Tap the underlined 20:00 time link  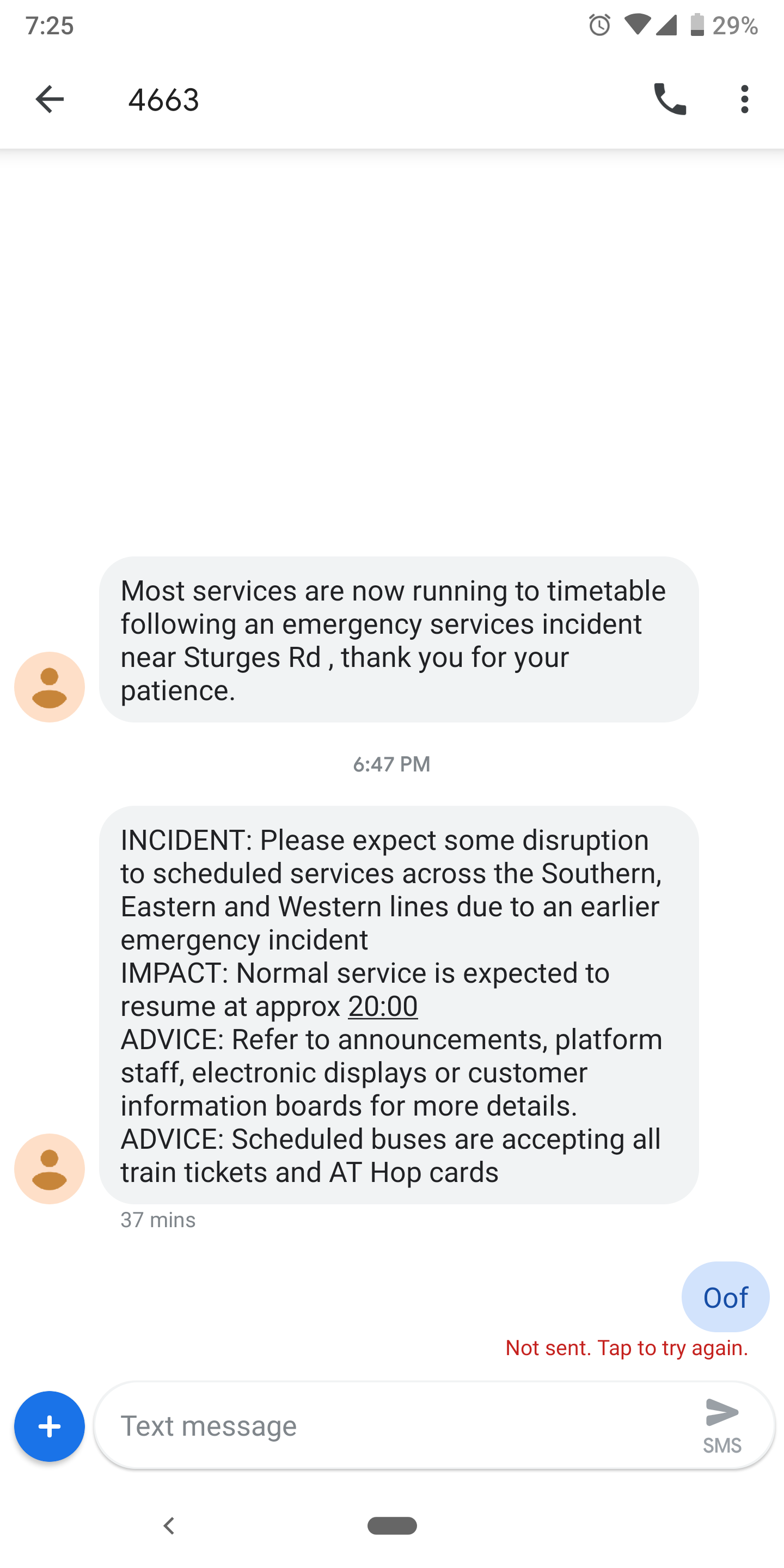pos(383,1006)
